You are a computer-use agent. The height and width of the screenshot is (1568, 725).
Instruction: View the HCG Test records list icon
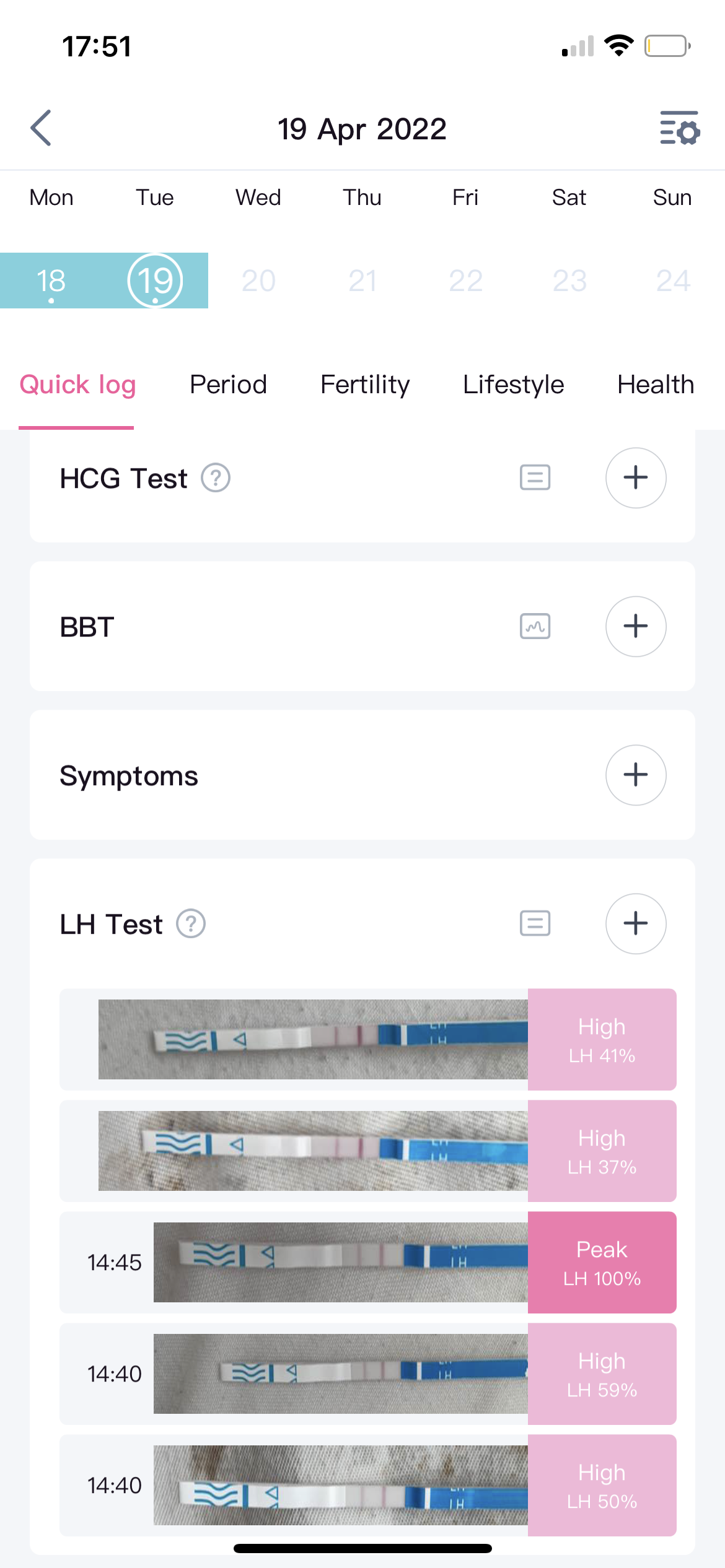535,478
